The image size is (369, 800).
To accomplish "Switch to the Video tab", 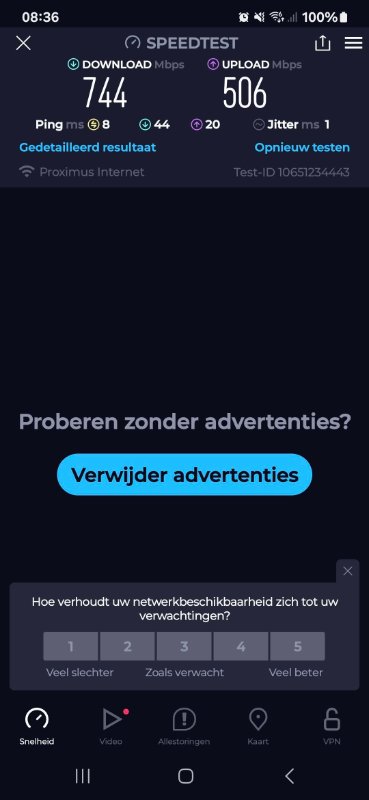I will (111, 727).
